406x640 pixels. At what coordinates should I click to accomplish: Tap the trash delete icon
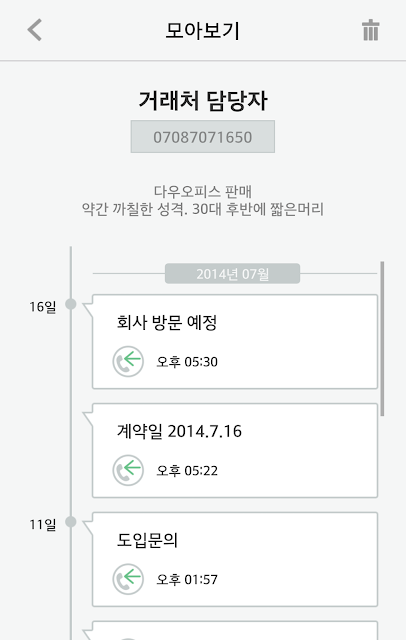pos(371,30)
